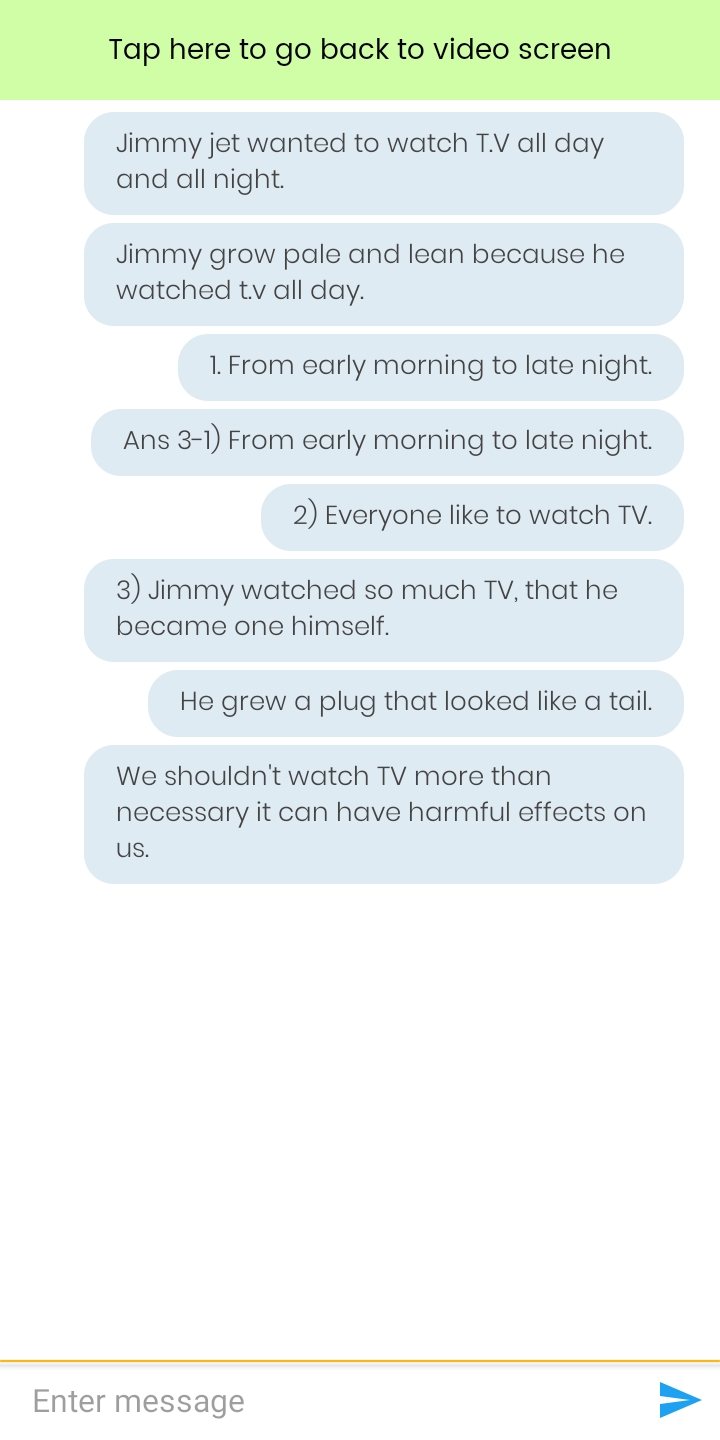This screenshot has height=1440, width=720.
Task: Send the message with the arrow icon
Action: [x=680, y=1400]
